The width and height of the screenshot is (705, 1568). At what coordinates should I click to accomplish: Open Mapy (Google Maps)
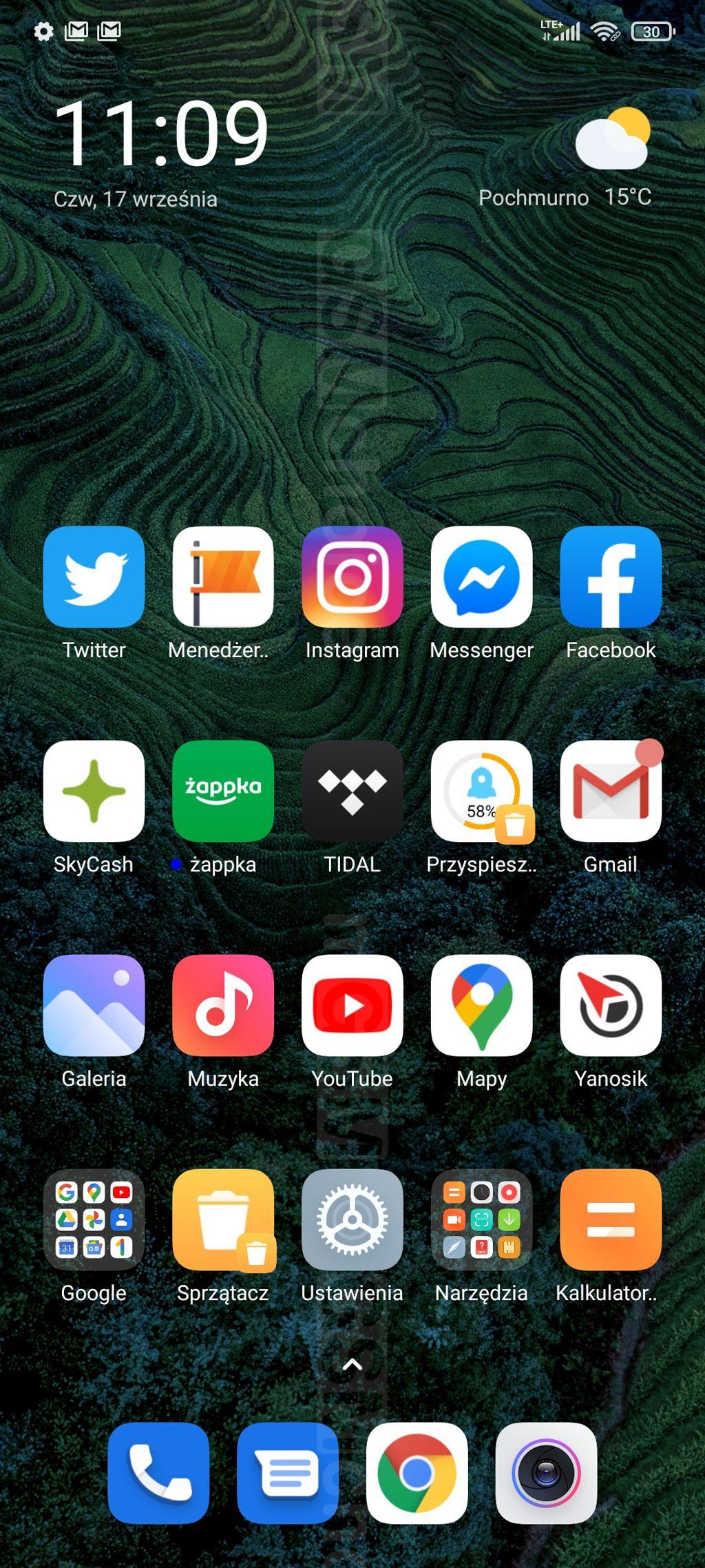(481, 1006)
